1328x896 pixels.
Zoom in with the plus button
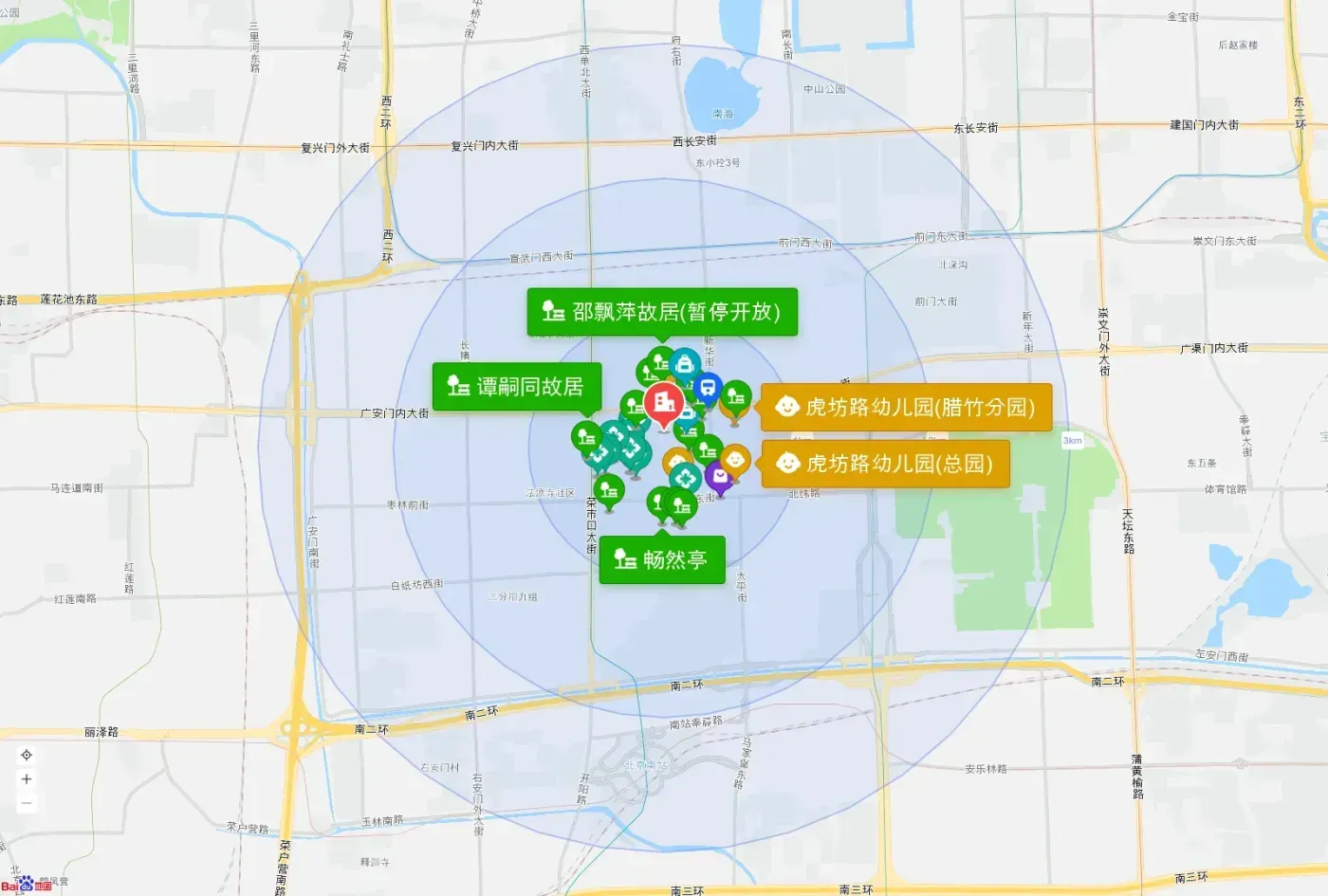tap(27, 779)
